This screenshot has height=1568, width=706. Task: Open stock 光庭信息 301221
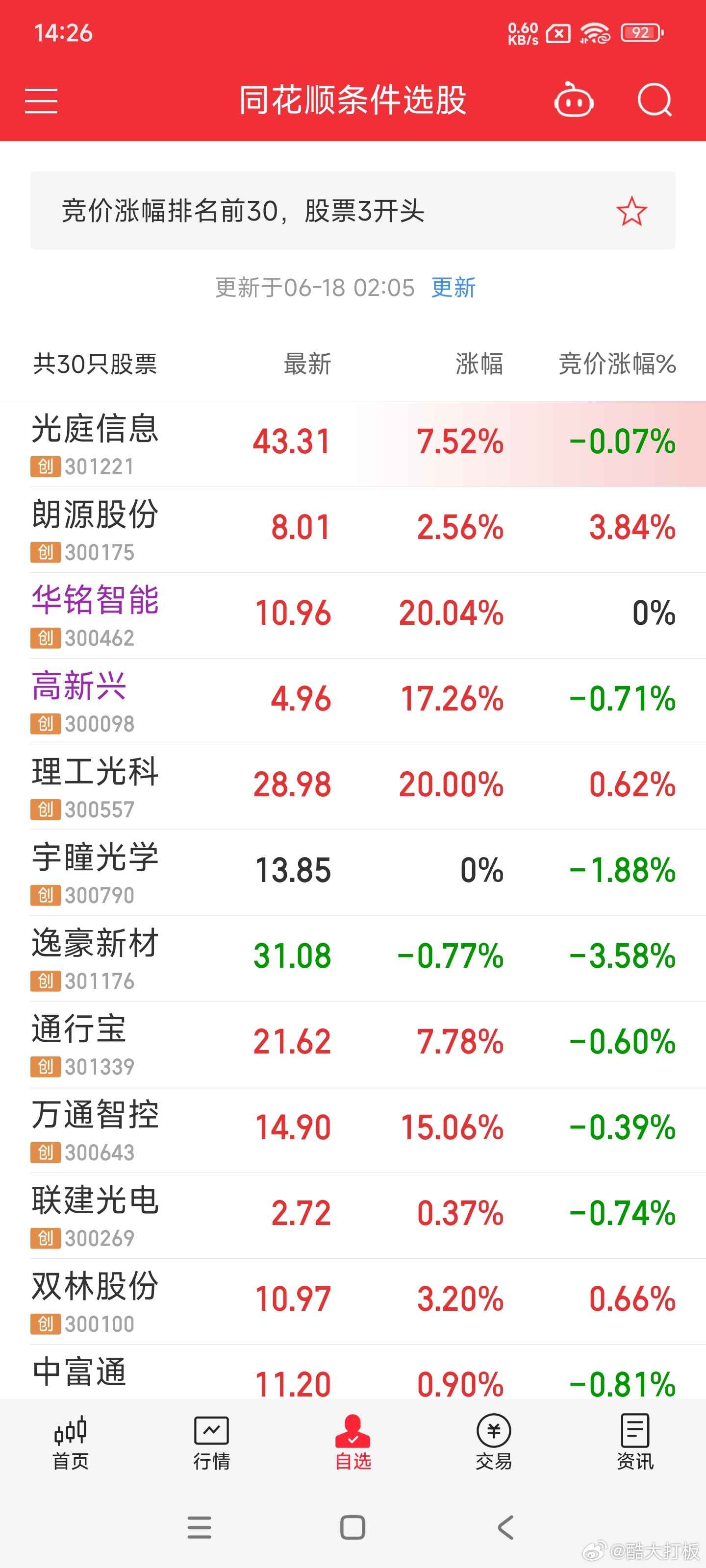coord(353,444)
